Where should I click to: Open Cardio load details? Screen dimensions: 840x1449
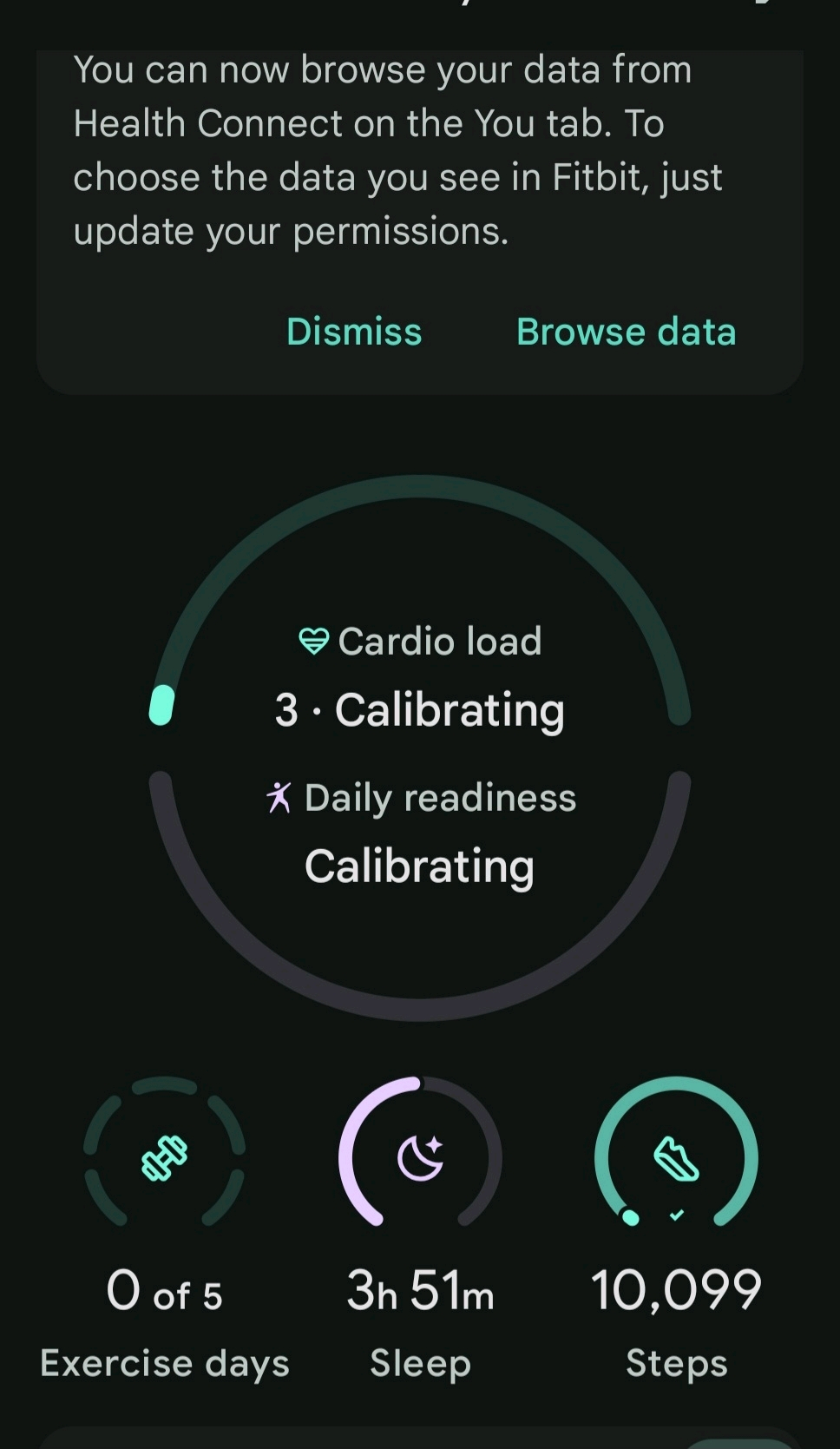420,677
